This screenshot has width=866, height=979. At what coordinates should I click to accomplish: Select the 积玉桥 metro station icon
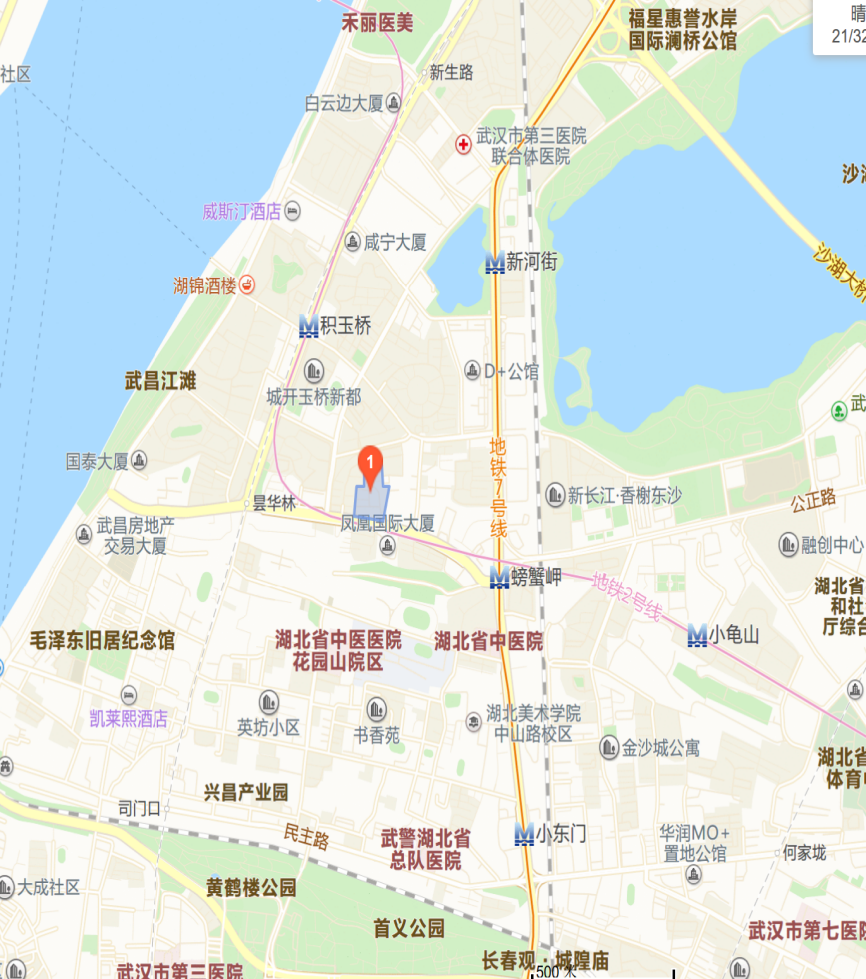(308, 325)
